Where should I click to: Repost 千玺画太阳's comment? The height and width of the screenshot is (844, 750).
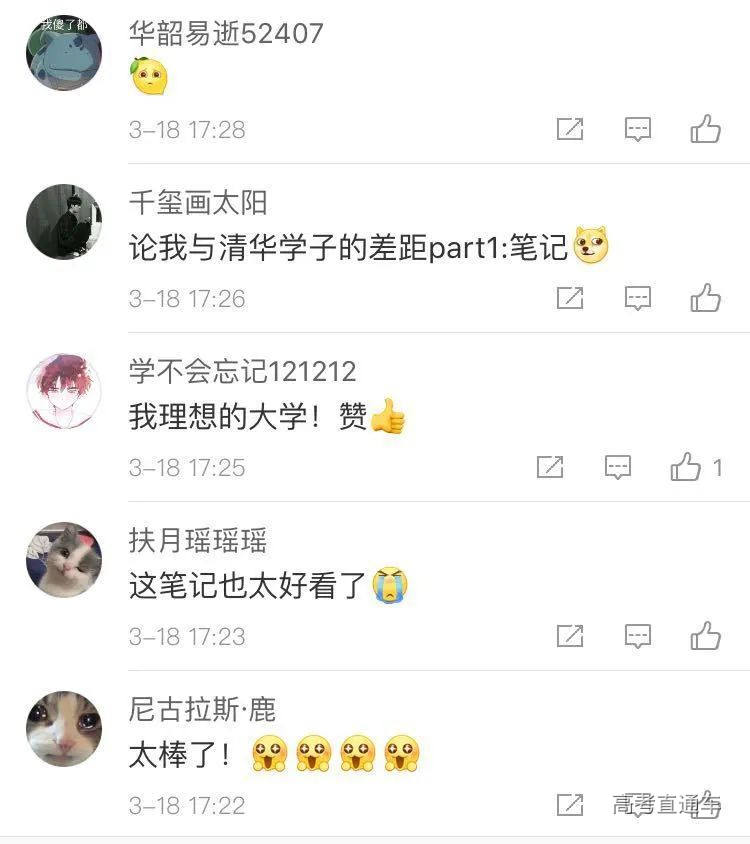tap(570, 298)
